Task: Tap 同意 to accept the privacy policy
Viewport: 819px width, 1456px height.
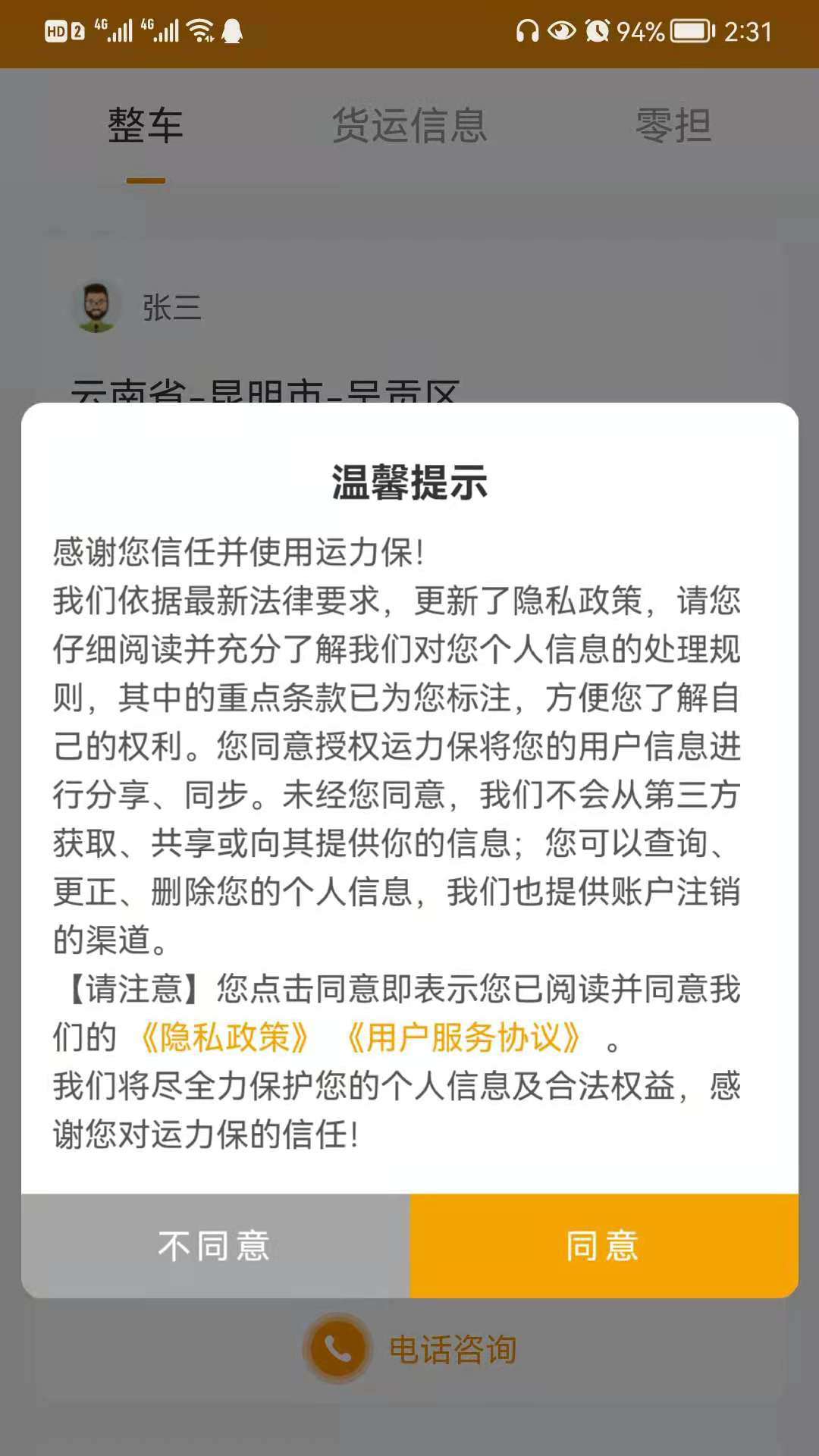Action: pyautogui.click(x=602, y=1244)
